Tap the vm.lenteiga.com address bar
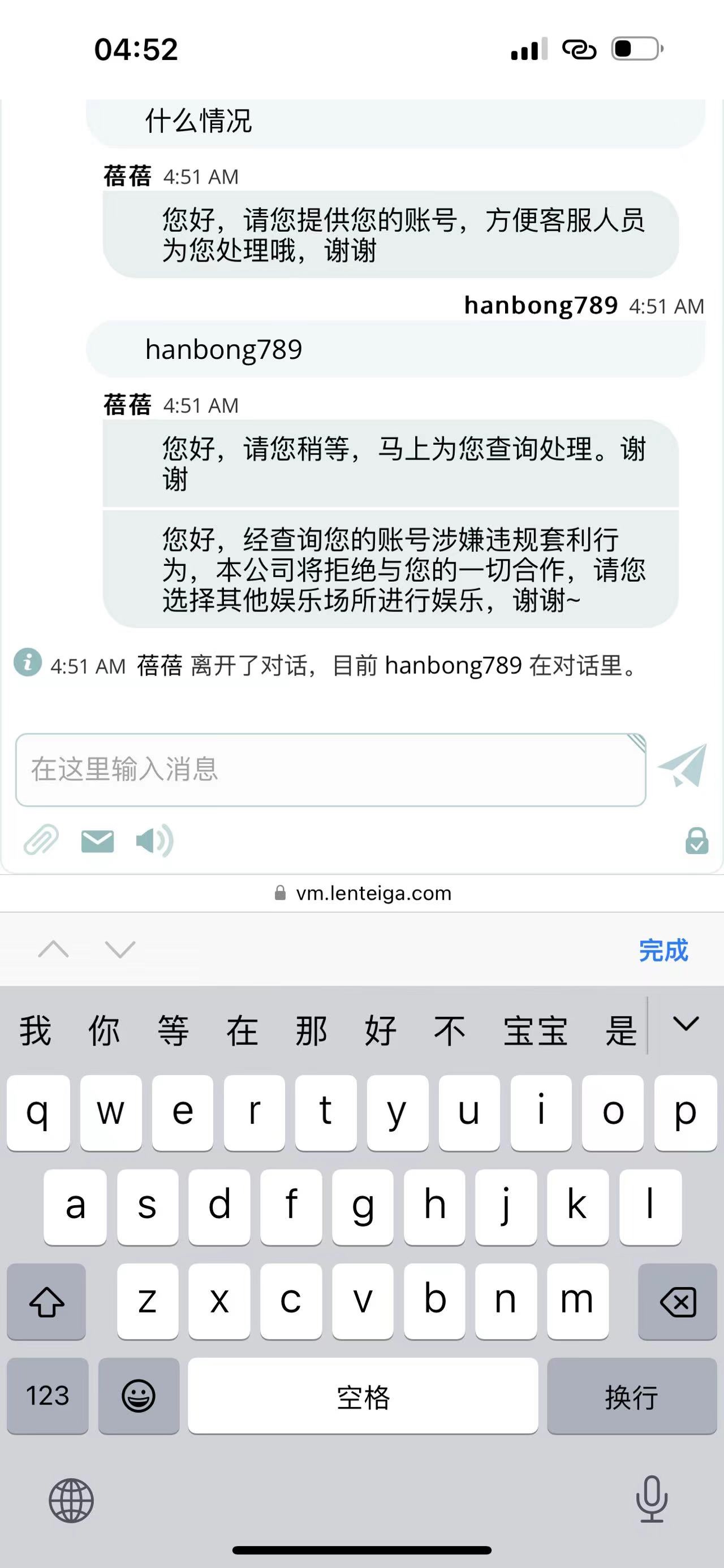The width and height of the screenshot is (724, 1568). [x=361, y=893]
